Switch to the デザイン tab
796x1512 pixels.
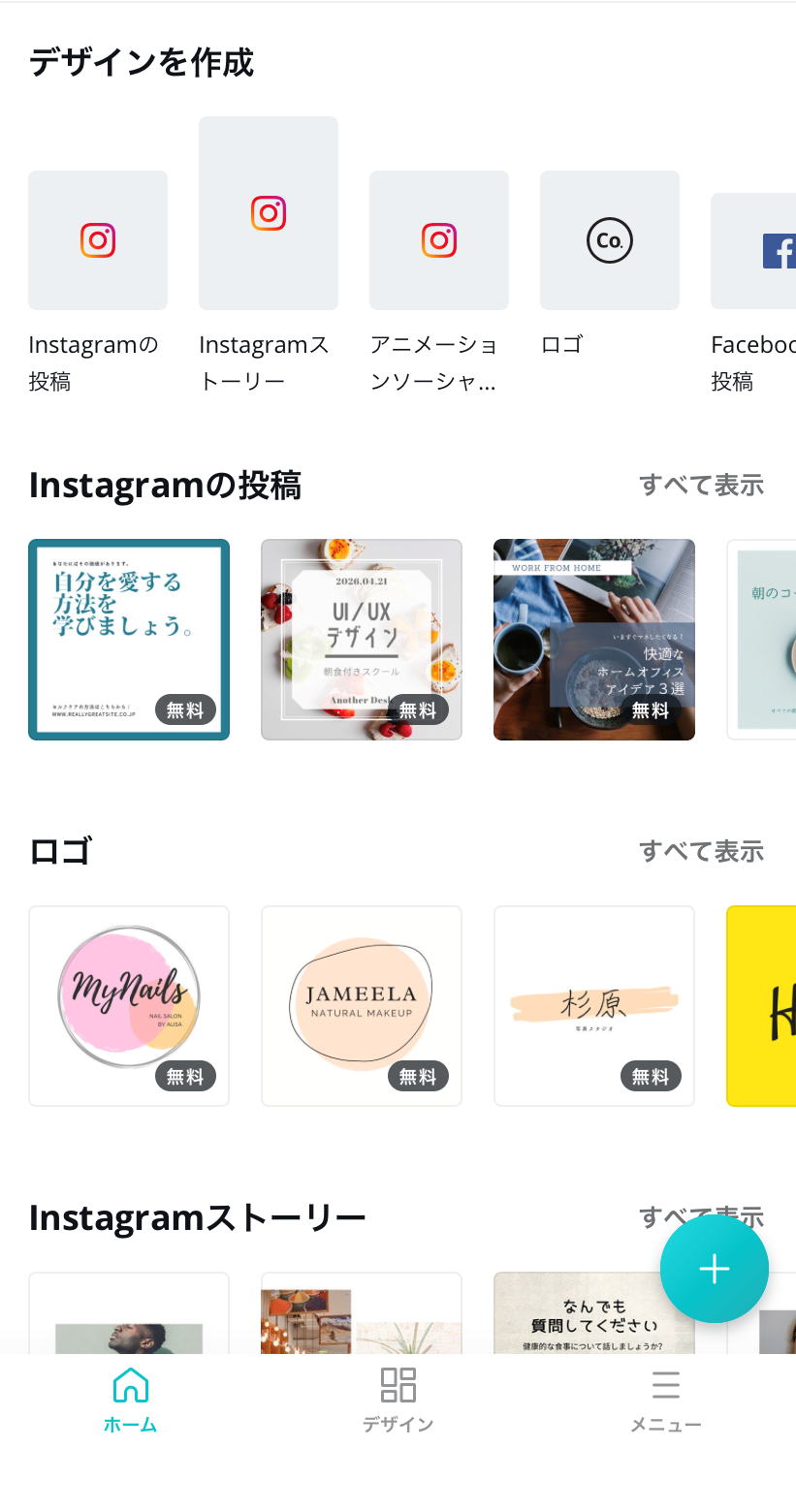[x=398, y=1400]
